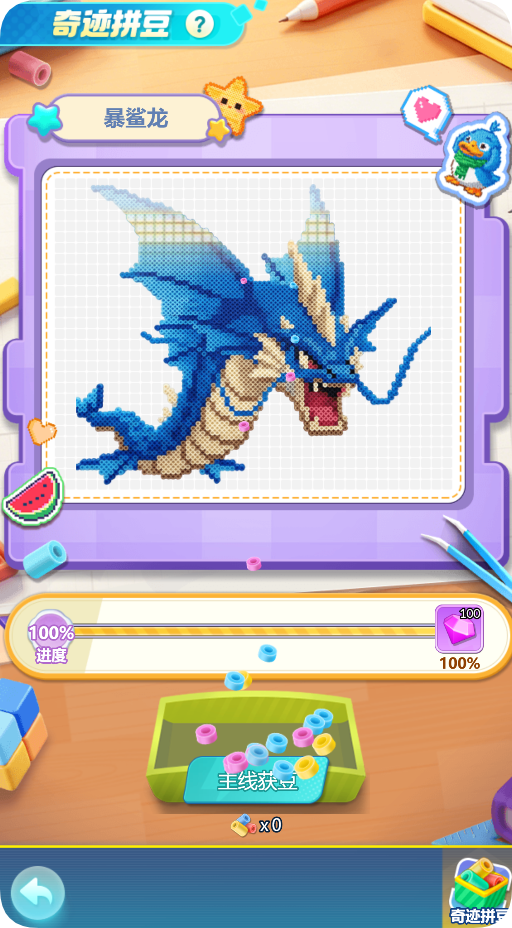This screenshot has width=512, height=928.
Task: Go back with the arrow button
Action: 37,893
